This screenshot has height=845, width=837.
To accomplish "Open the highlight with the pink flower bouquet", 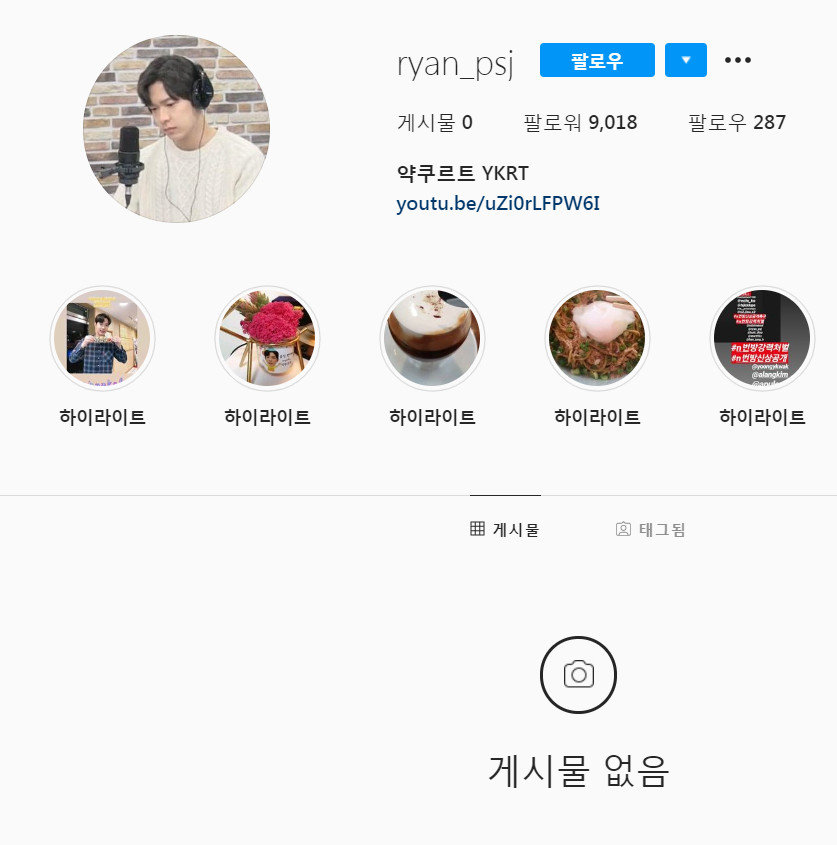I will [x=267, y=339].
